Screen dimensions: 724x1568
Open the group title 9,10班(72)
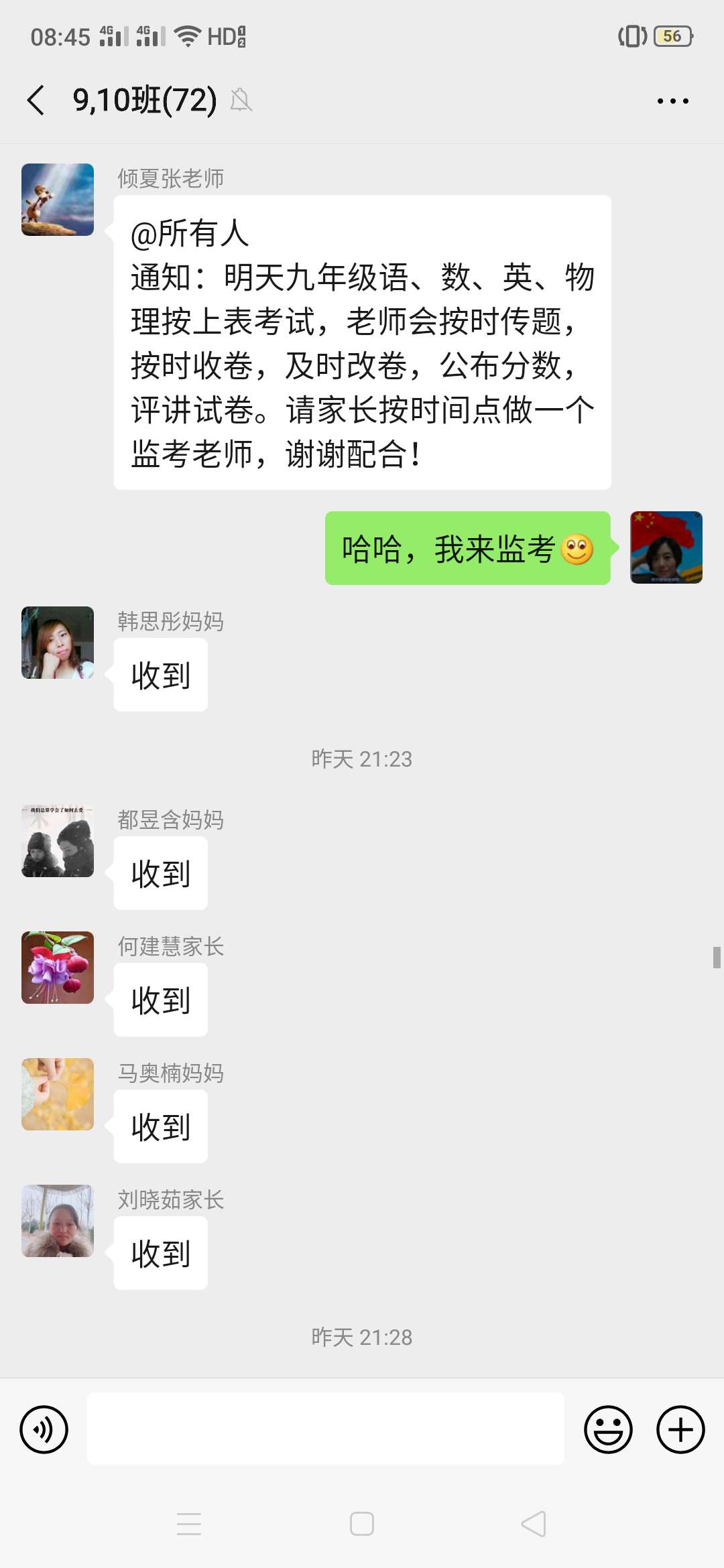tap(144, 100)
